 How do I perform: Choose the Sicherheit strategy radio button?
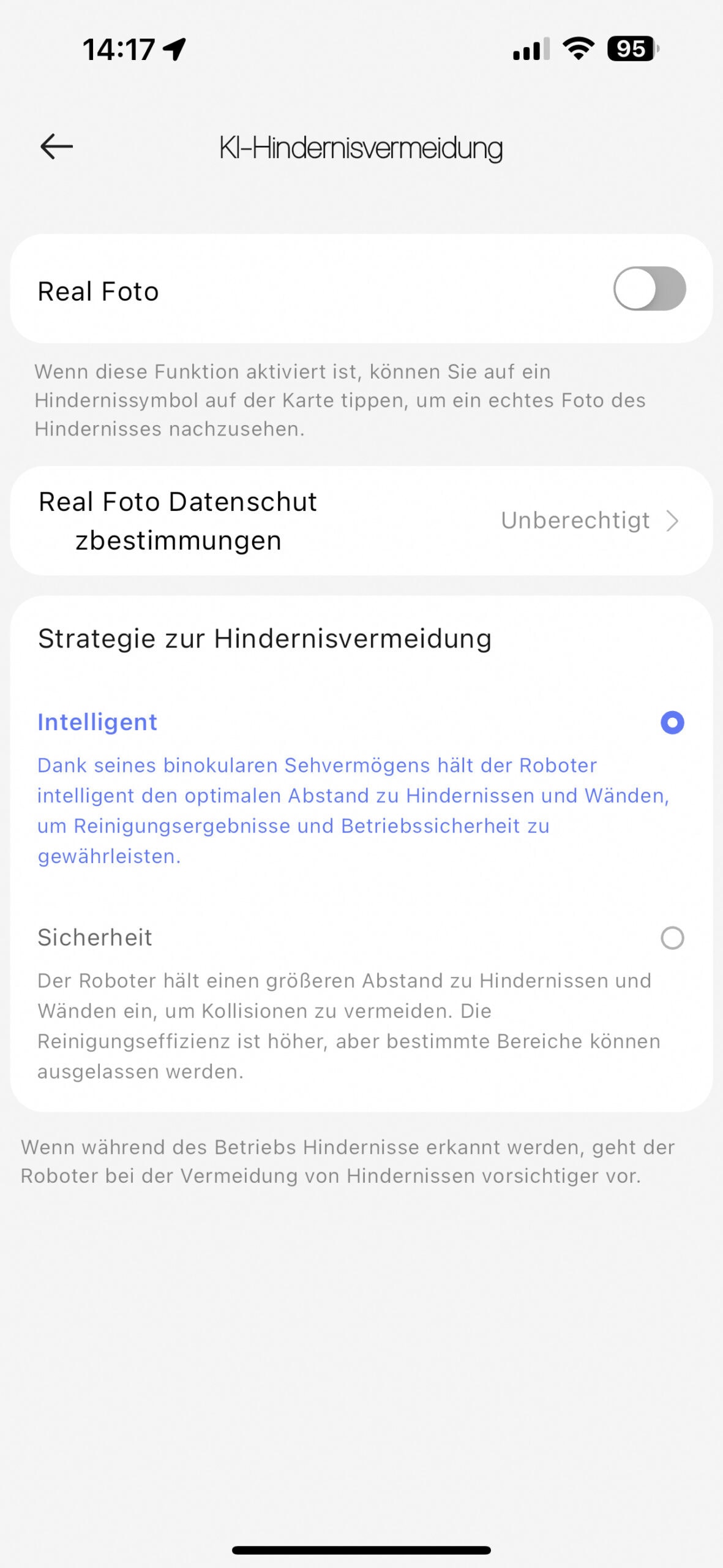tap(672, 938)
